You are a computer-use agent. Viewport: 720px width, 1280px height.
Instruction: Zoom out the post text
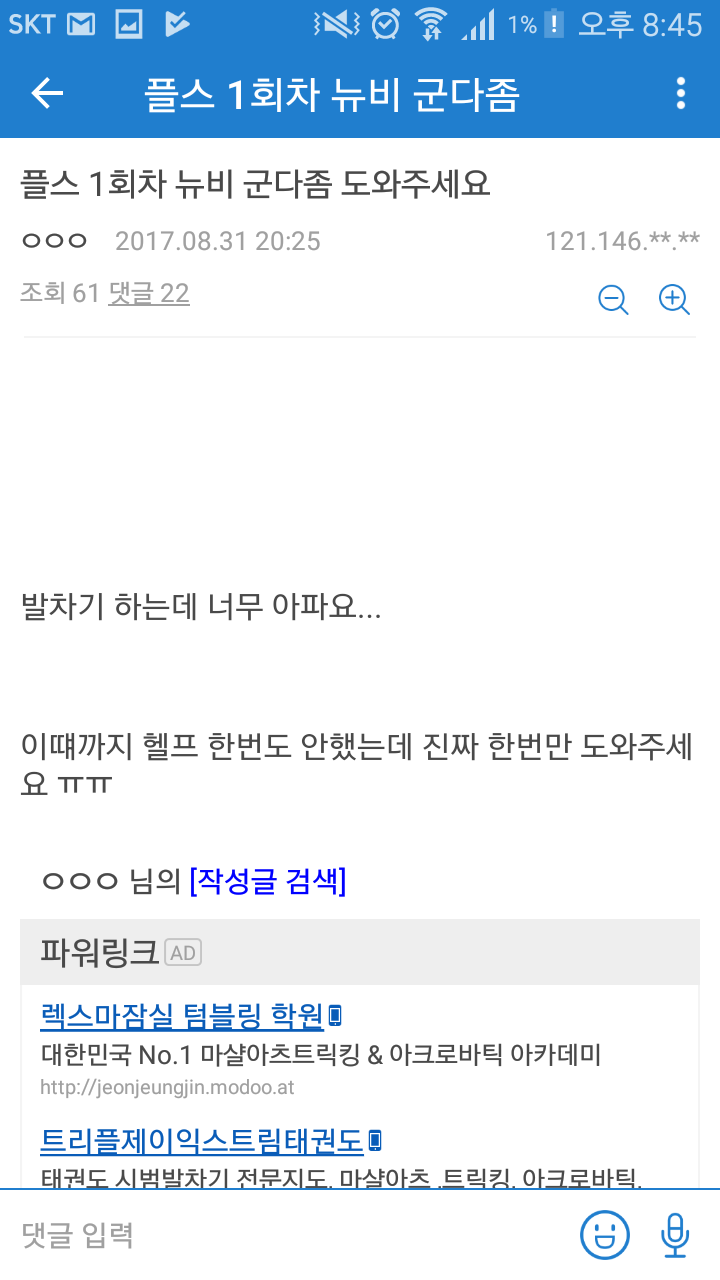[x=612, y=299]
